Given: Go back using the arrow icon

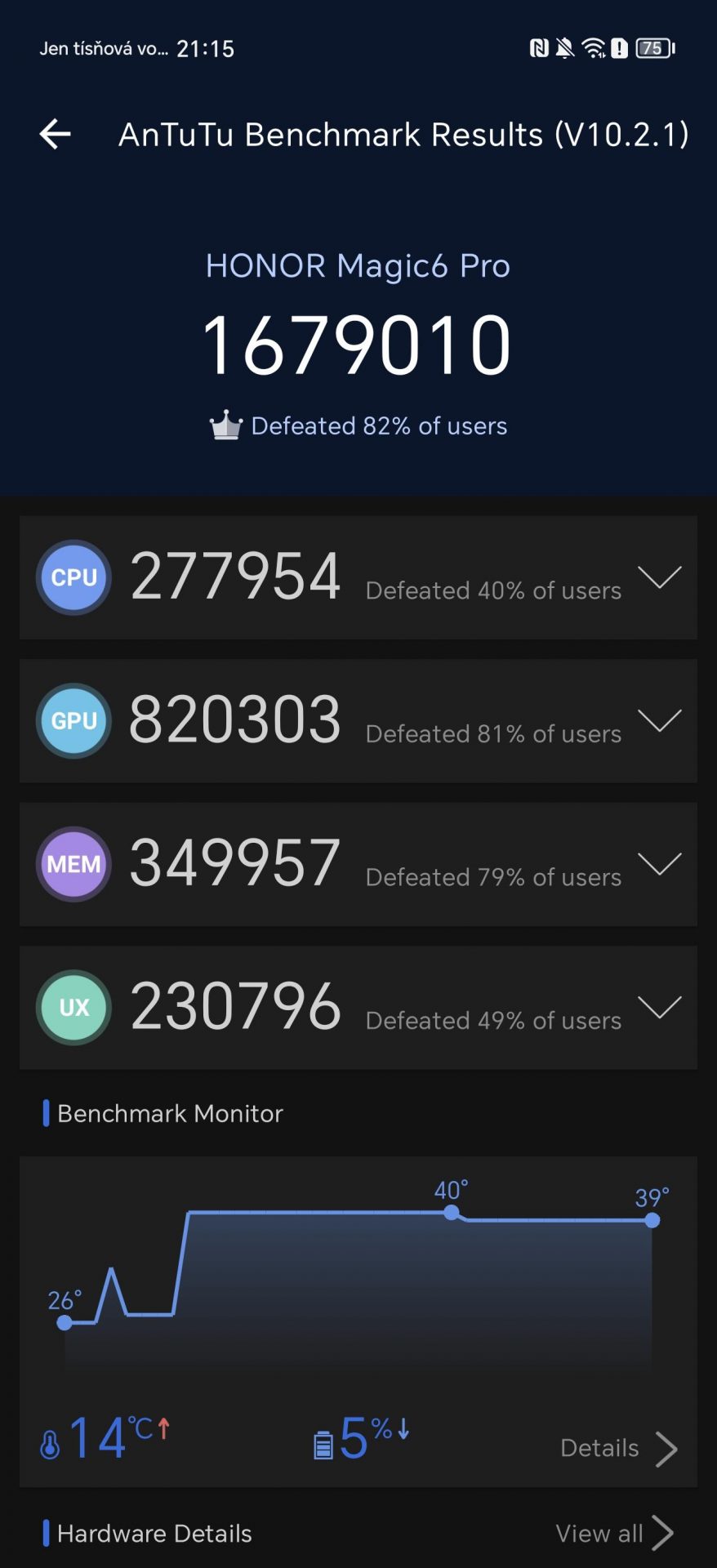Looking at the screenshot, I should pos(56,135).
